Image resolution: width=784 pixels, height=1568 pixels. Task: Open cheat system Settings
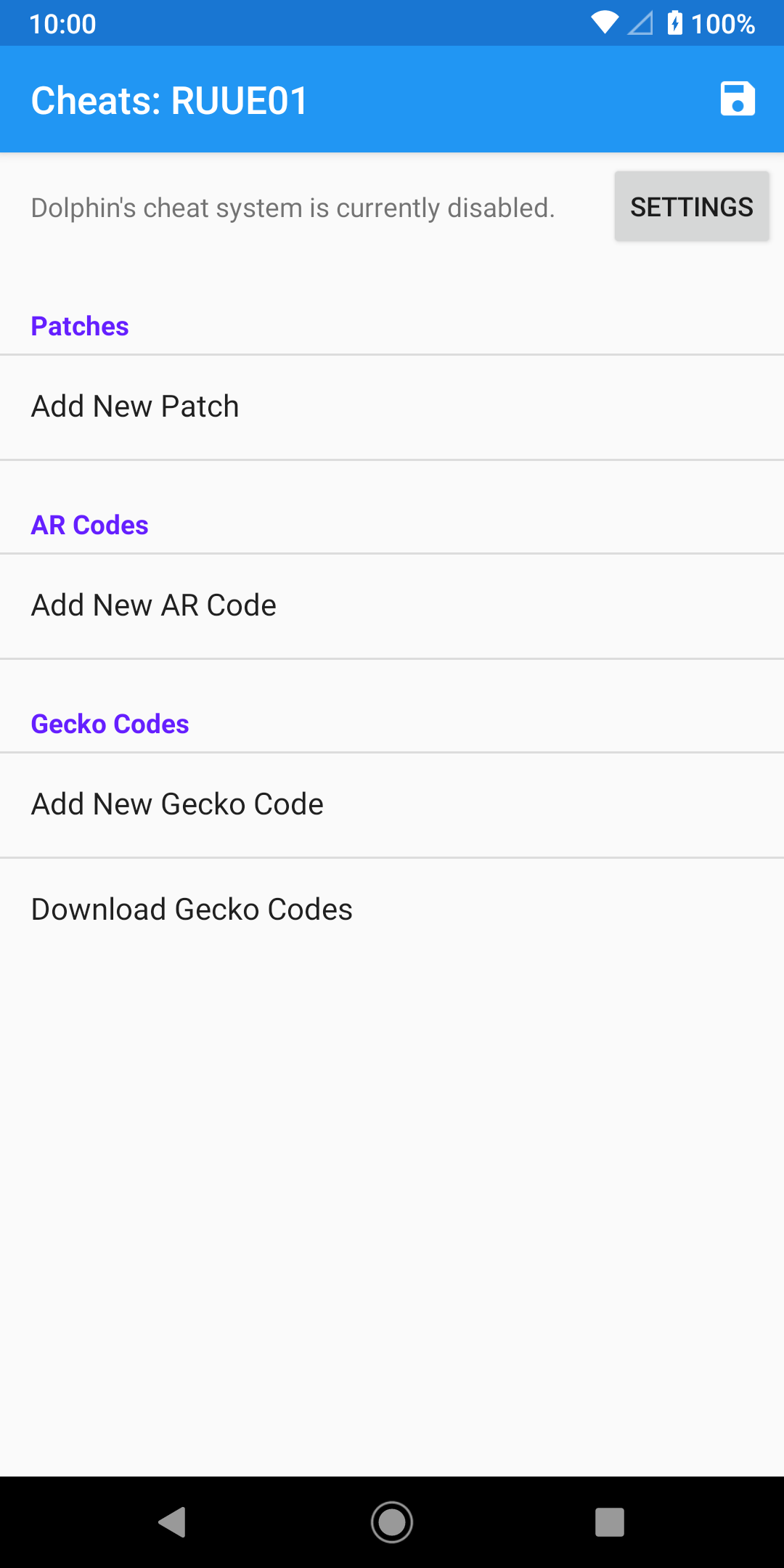tap(691, 207)
